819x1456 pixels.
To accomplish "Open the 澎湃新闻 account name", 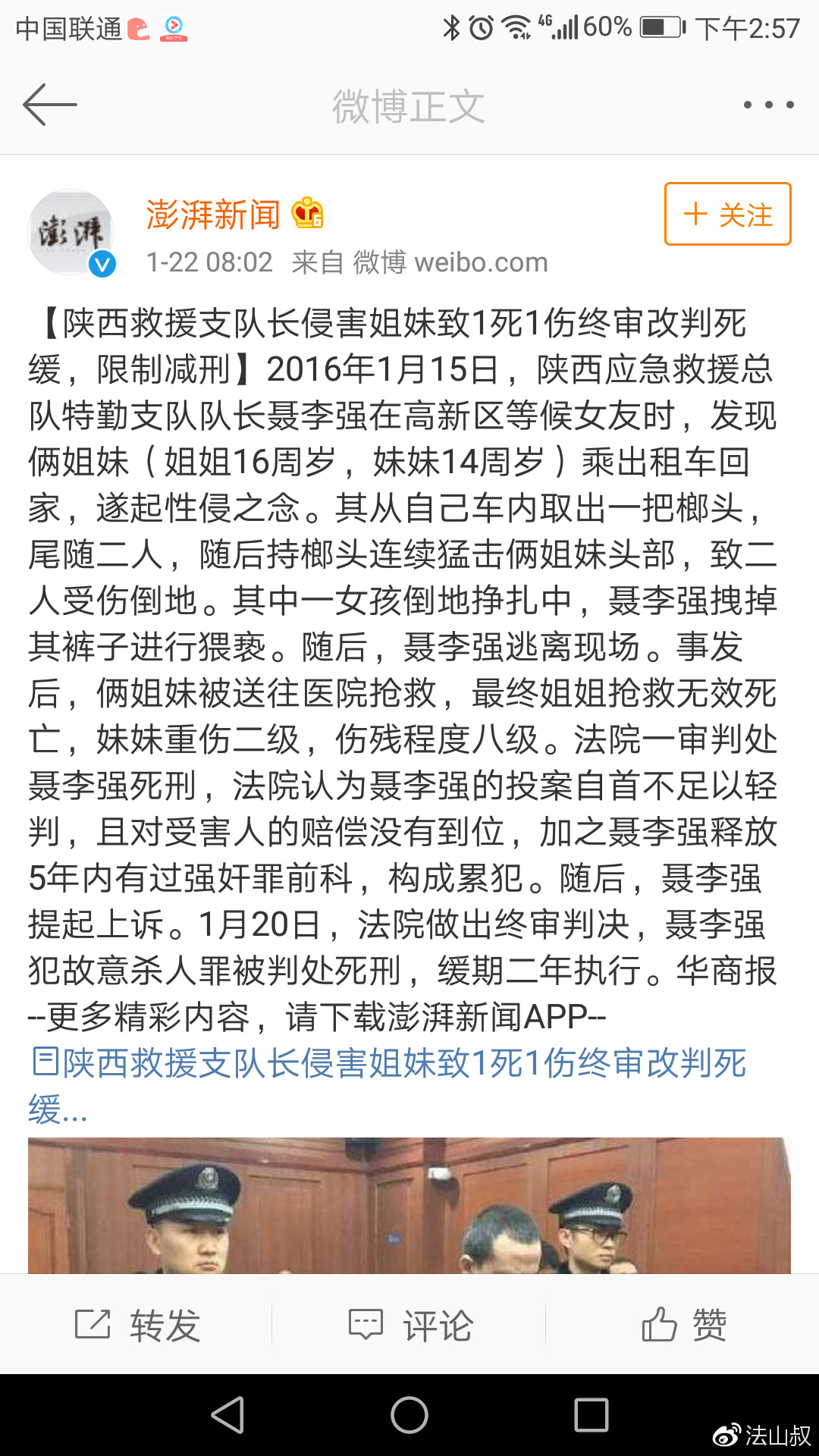I will (x=213, y=215).
